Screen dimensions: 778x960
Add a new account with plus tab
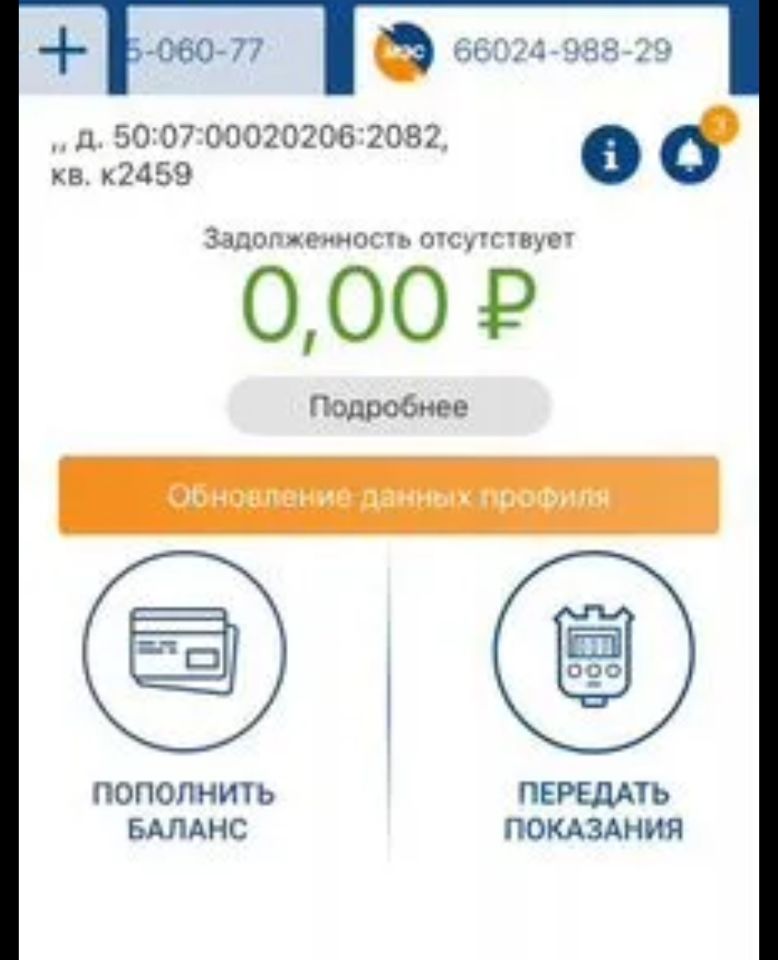click(62, 50)
